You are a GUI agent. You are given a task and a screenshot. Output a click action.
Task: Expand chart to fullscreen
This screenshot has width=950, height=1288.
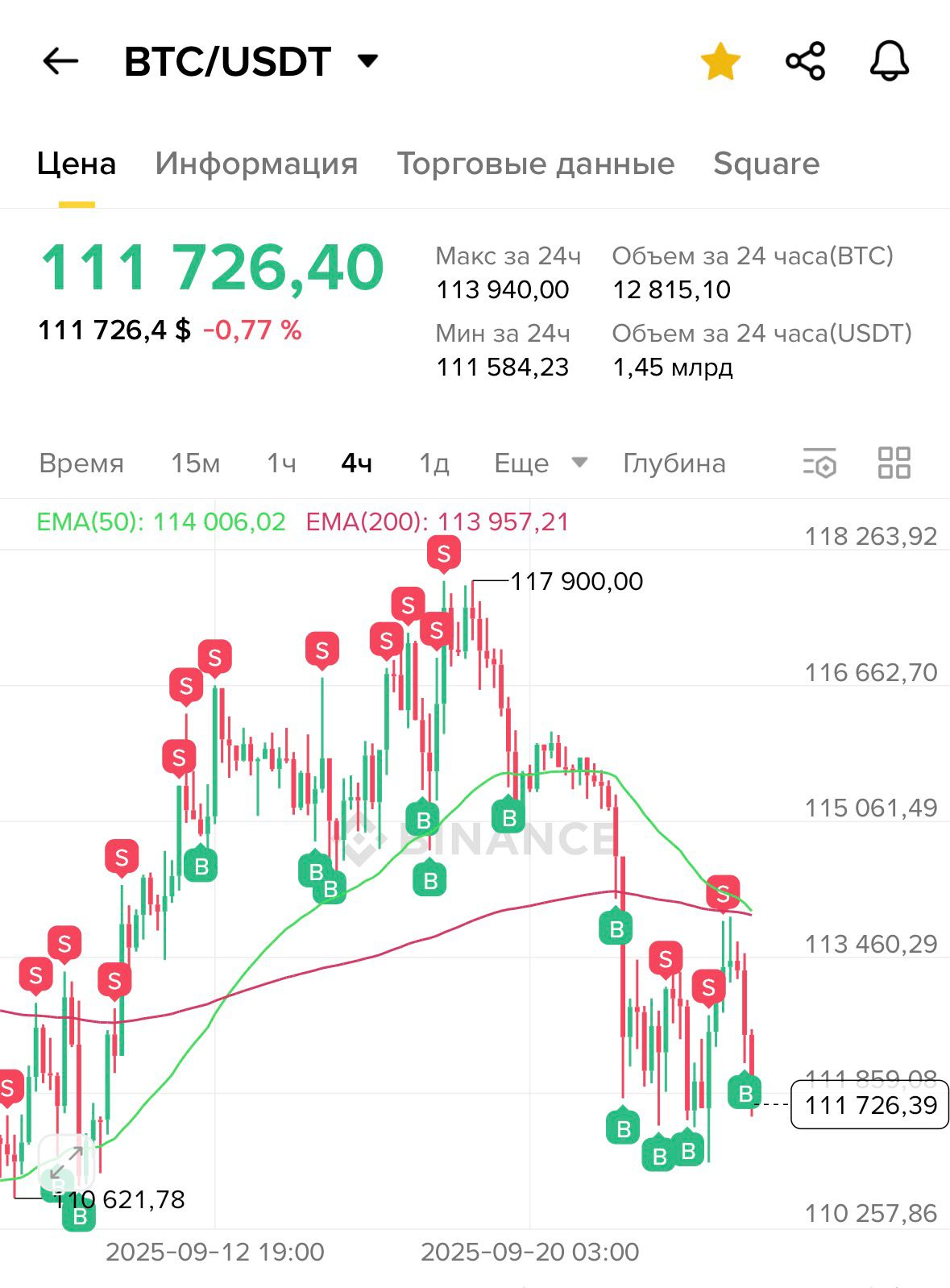pyautogui.click(x=66, y=1163)
